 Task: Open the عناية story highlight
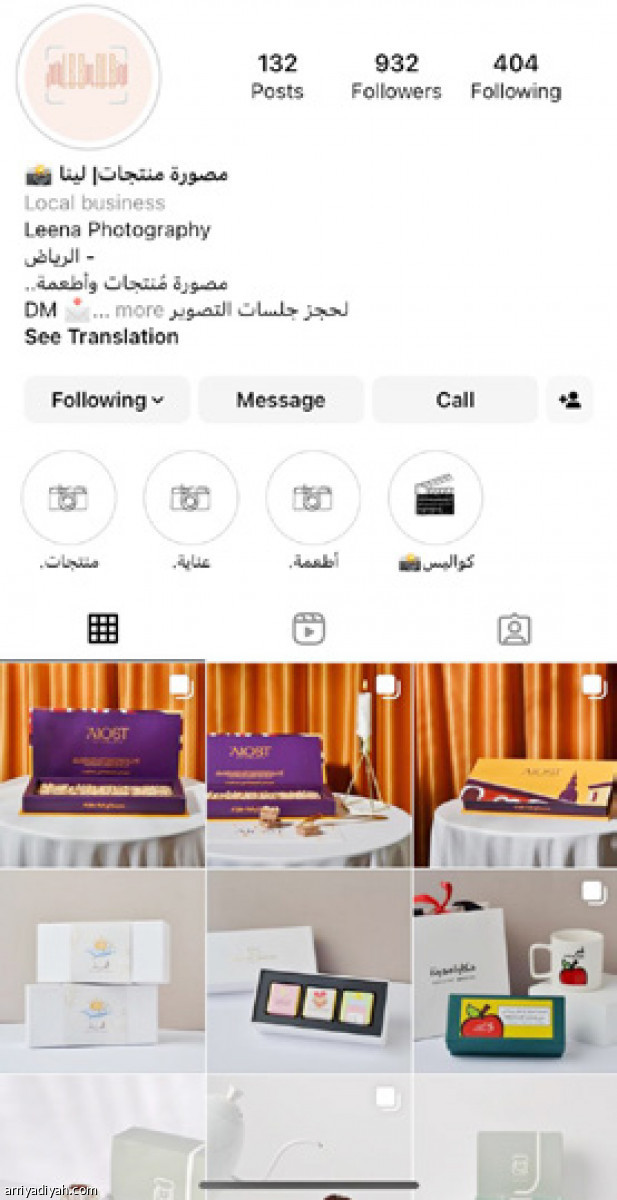coord(190,498)
